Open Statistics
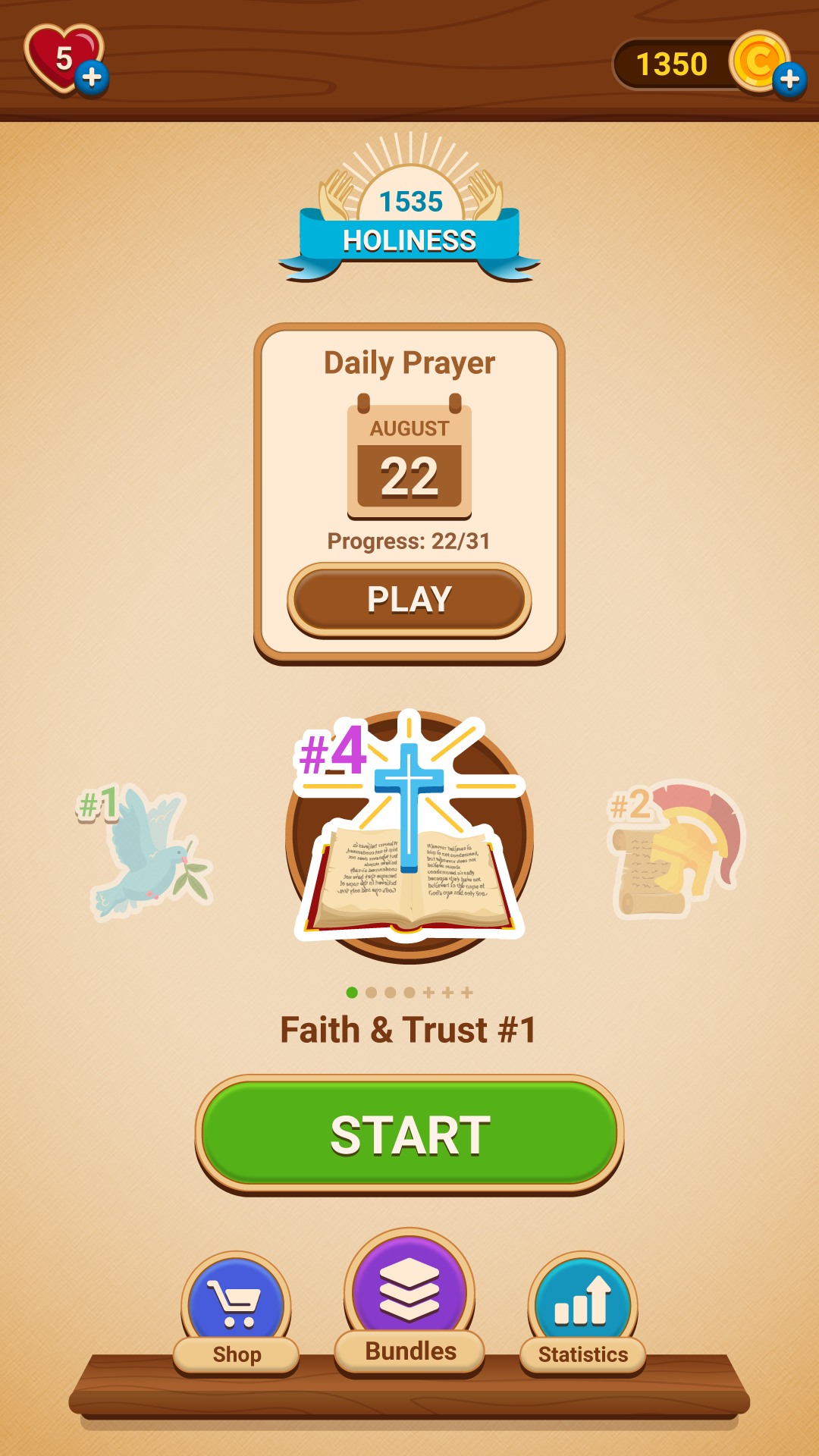The width and height of the screenshot is (819, 1456). point(582,1312)
